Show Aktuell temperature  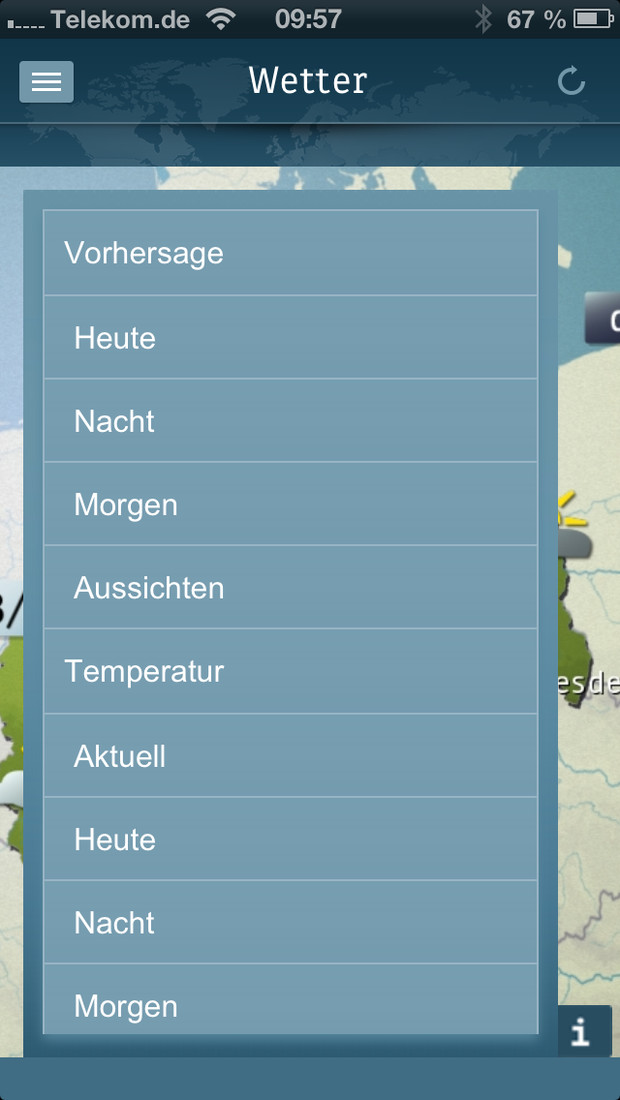(290, 756)
